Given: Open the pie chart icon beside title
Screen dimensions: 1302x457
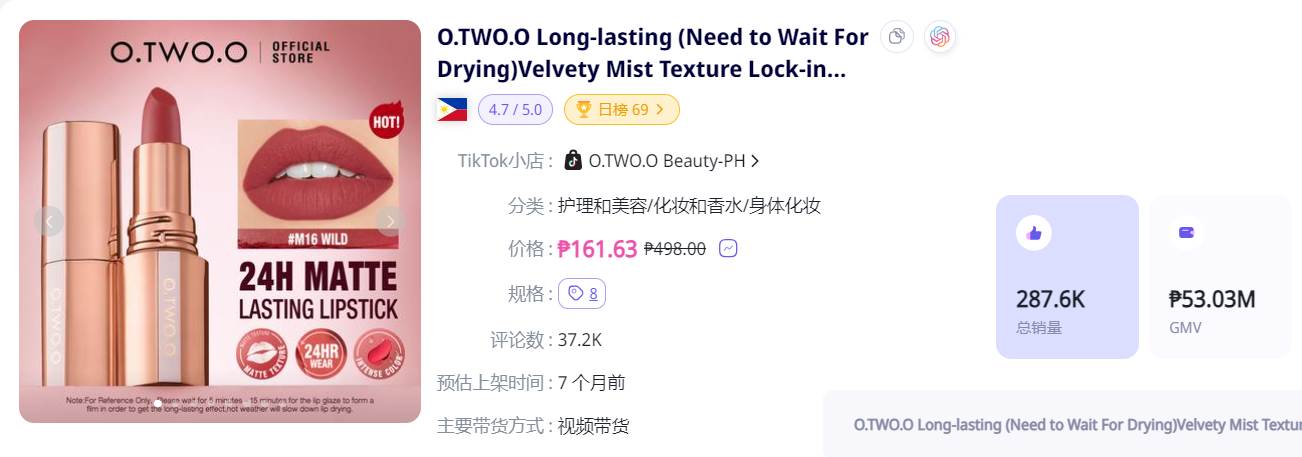Looking at the screenshot, I should pyautogui.click(x=897, y=37).
